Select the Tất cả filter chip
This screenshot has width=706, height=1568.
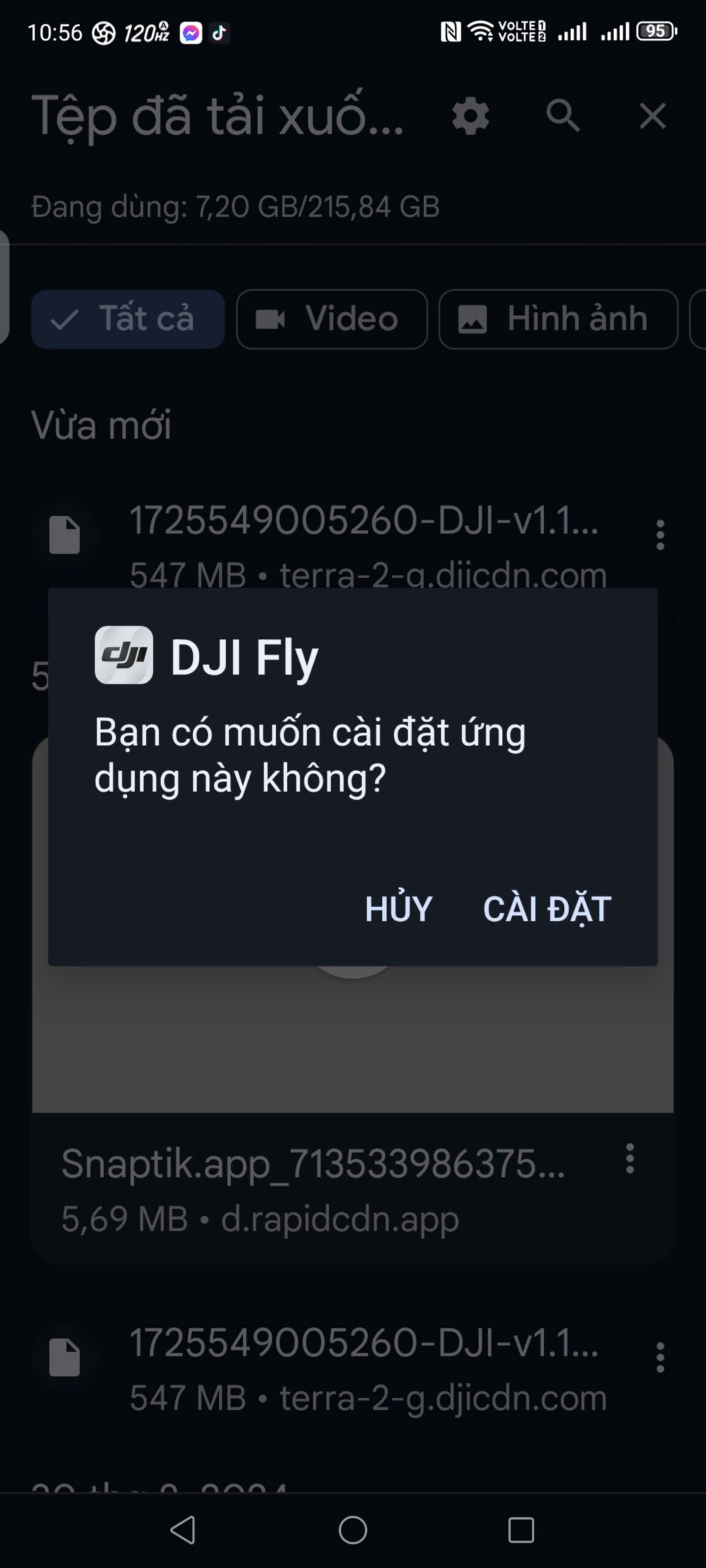point(127,318)
